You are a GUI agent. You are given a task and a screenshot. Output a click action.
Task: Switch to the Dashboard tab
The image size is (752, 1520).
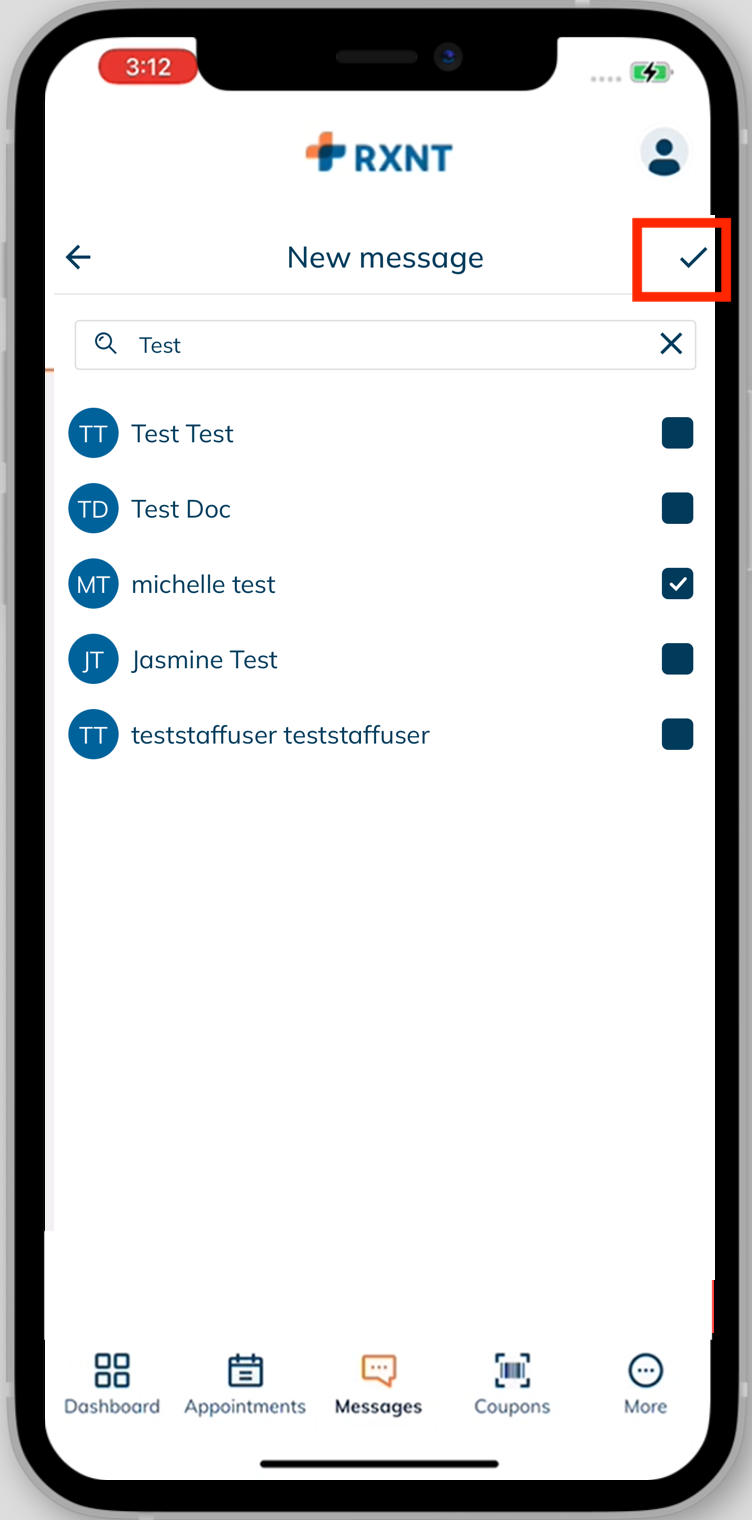coord(112,1384)
